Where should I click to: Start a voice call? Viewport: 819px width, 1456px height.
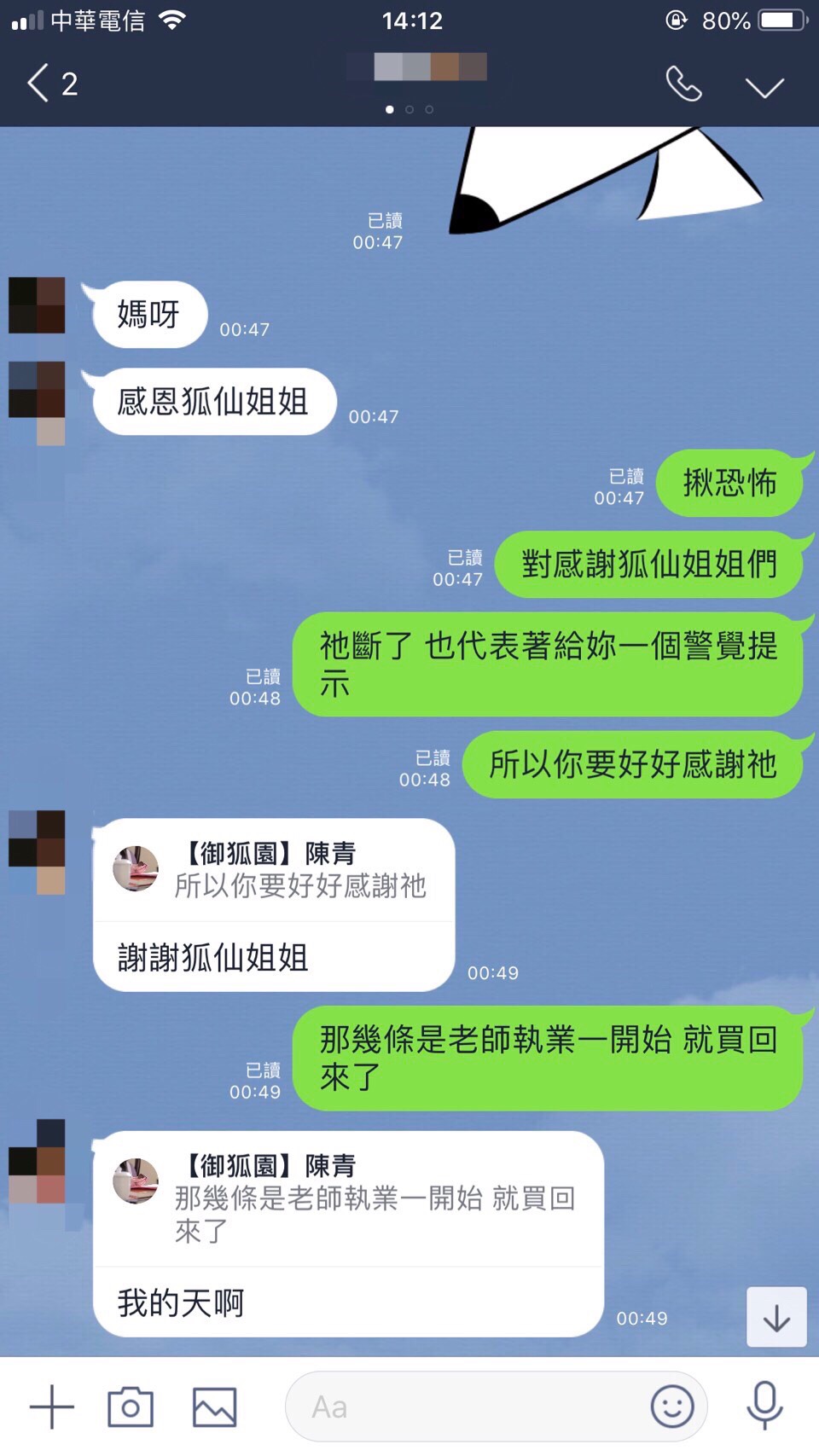coord(683,84)
